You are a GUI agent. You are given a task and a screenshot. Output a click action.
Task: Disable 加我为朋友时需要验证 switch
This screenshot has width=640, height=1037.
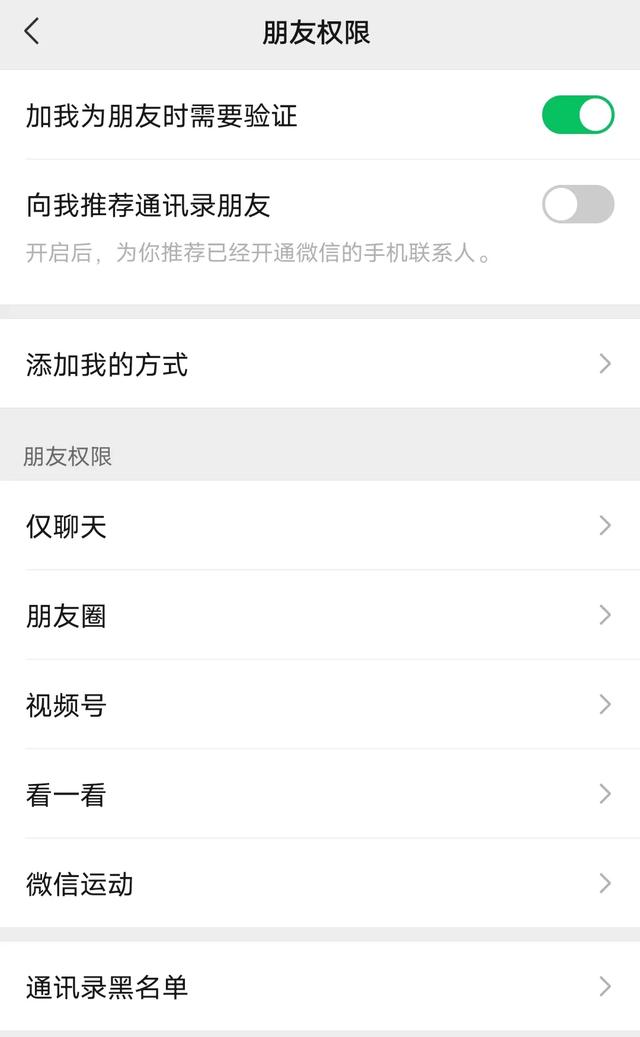[578, 115]
